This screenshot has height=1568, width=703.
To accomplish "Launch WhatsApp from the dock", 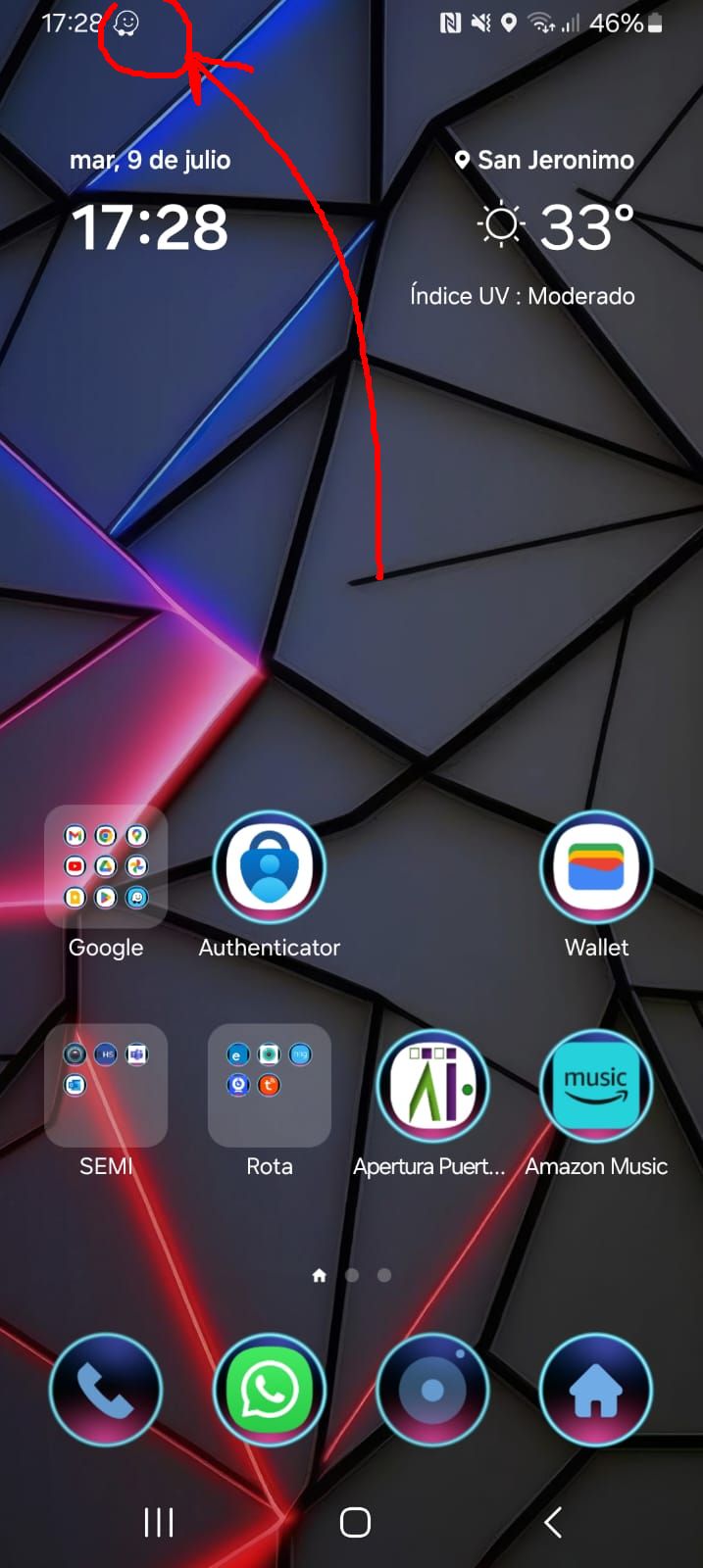I will (x=269, y=1389).
